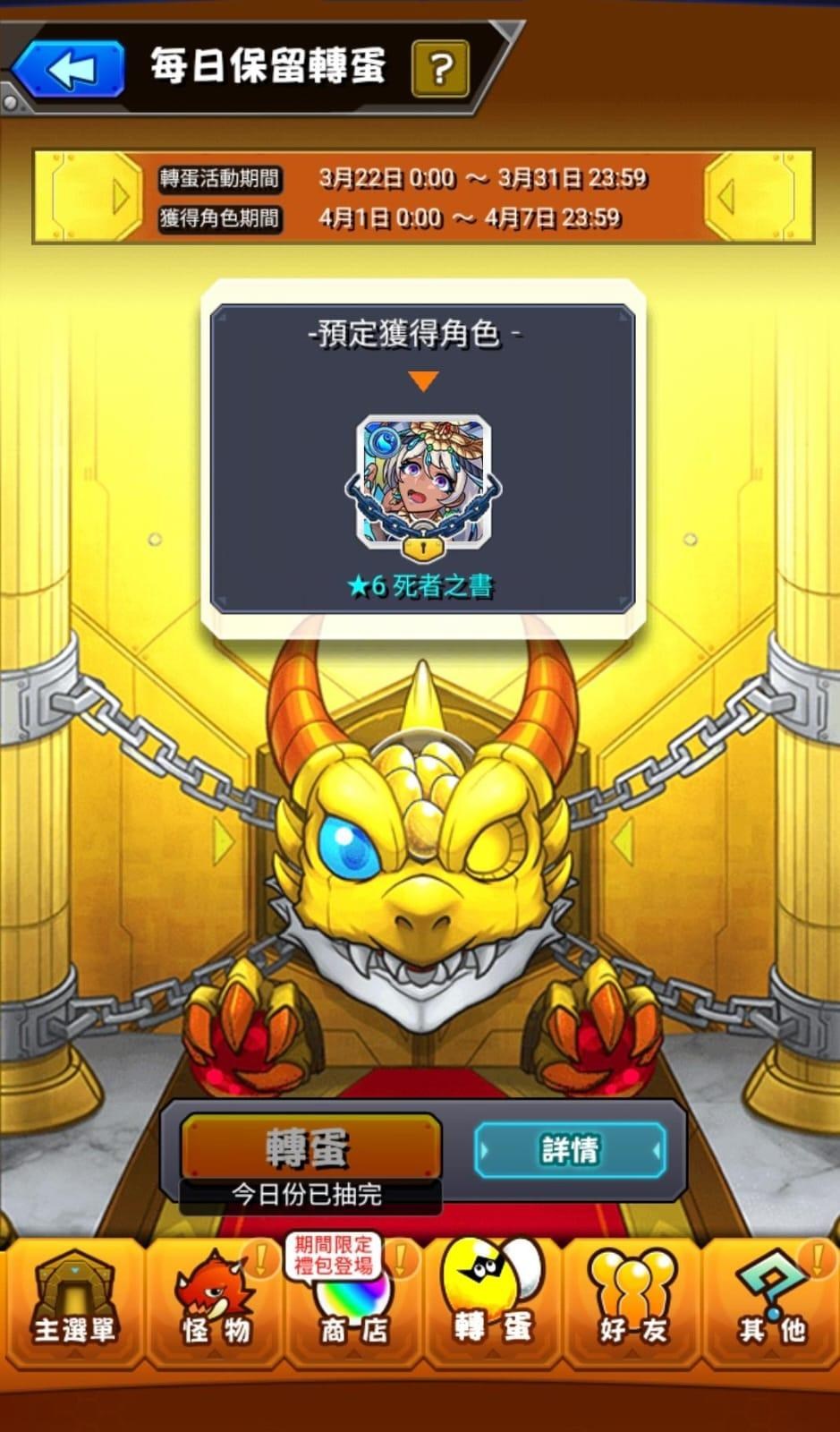Open the question mark help button
840x1432 pixels.
[440, 68]
